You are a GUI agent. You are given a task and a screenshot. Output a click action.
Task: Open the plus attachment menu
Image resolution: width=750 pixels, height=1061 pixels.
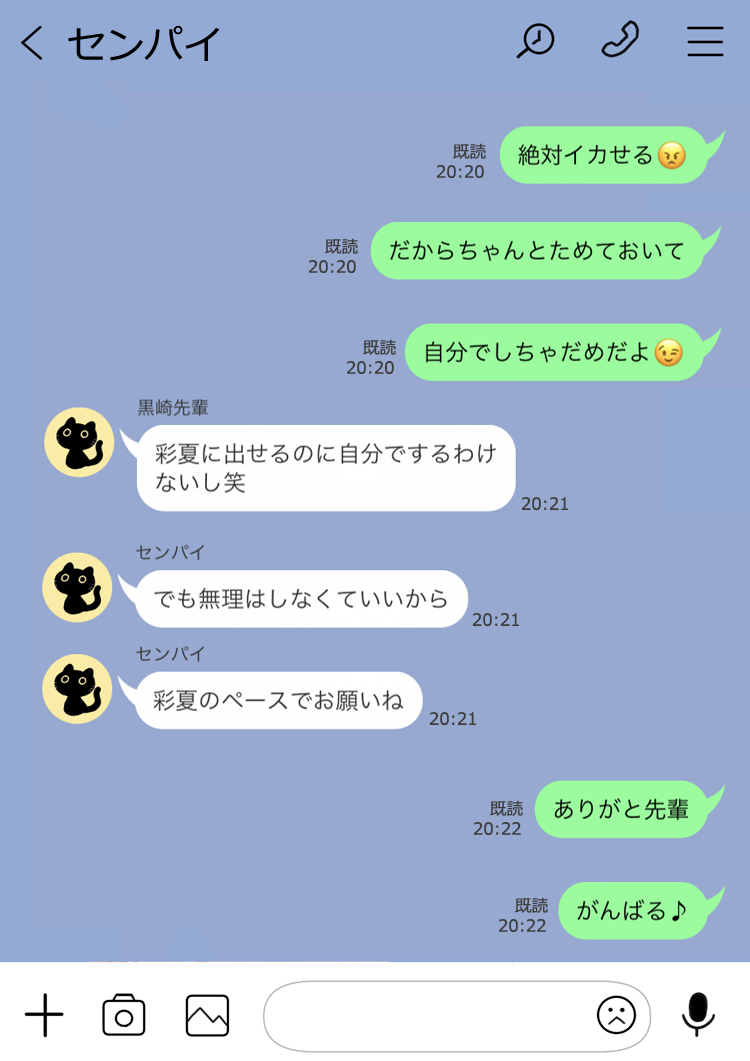click(44, 1016)
